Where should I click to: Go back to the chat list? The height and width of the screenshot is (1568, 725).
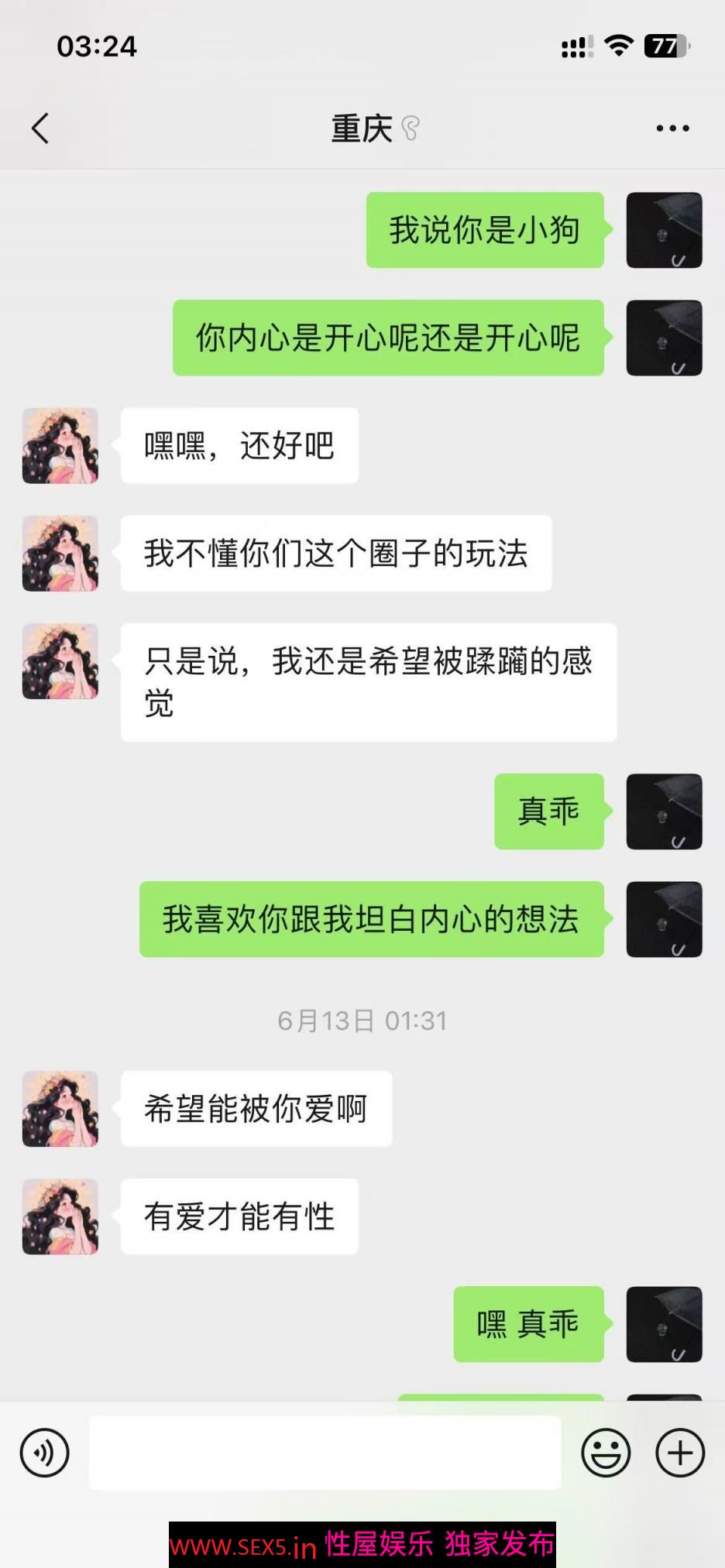(x=40, y=129)
